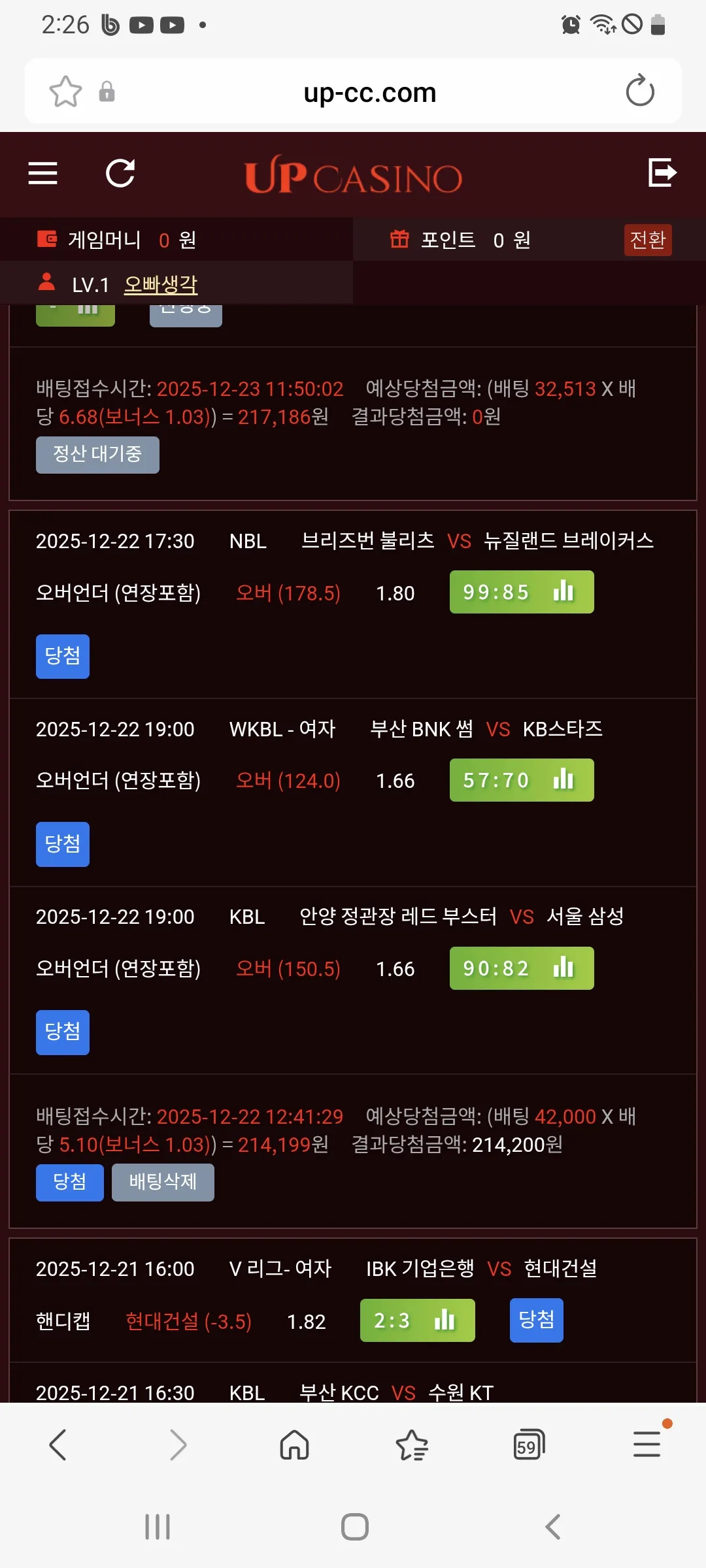The height and width of the screenshot is (1568, 706).
Task: Open the 오빠생각 profile link
Action: pyautogui.click(x=161, y=284)
